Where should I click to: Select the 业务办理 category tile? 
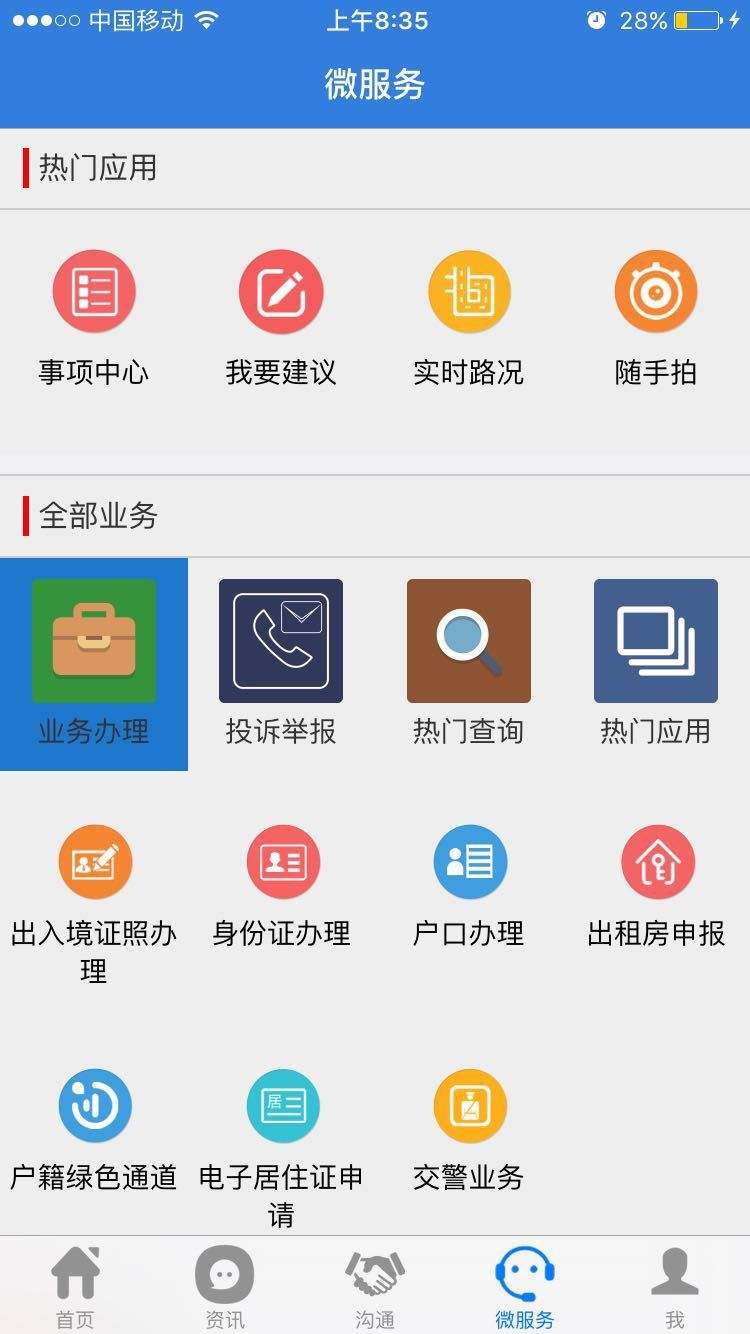[94, 664]
